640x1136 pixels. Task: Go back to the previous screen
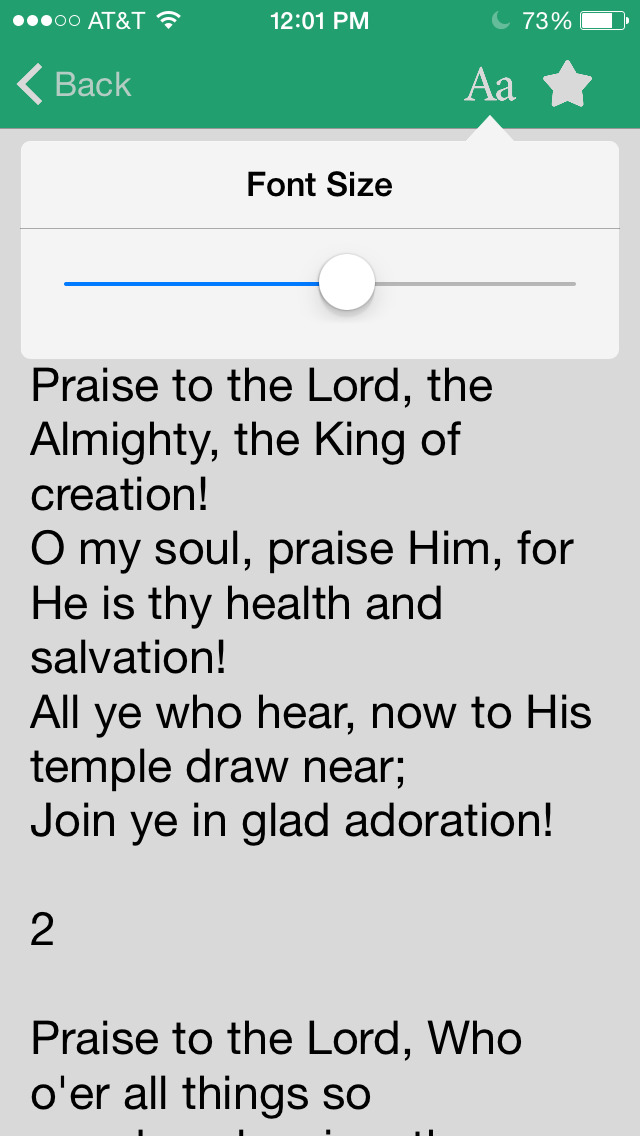(x=75, y=85)
